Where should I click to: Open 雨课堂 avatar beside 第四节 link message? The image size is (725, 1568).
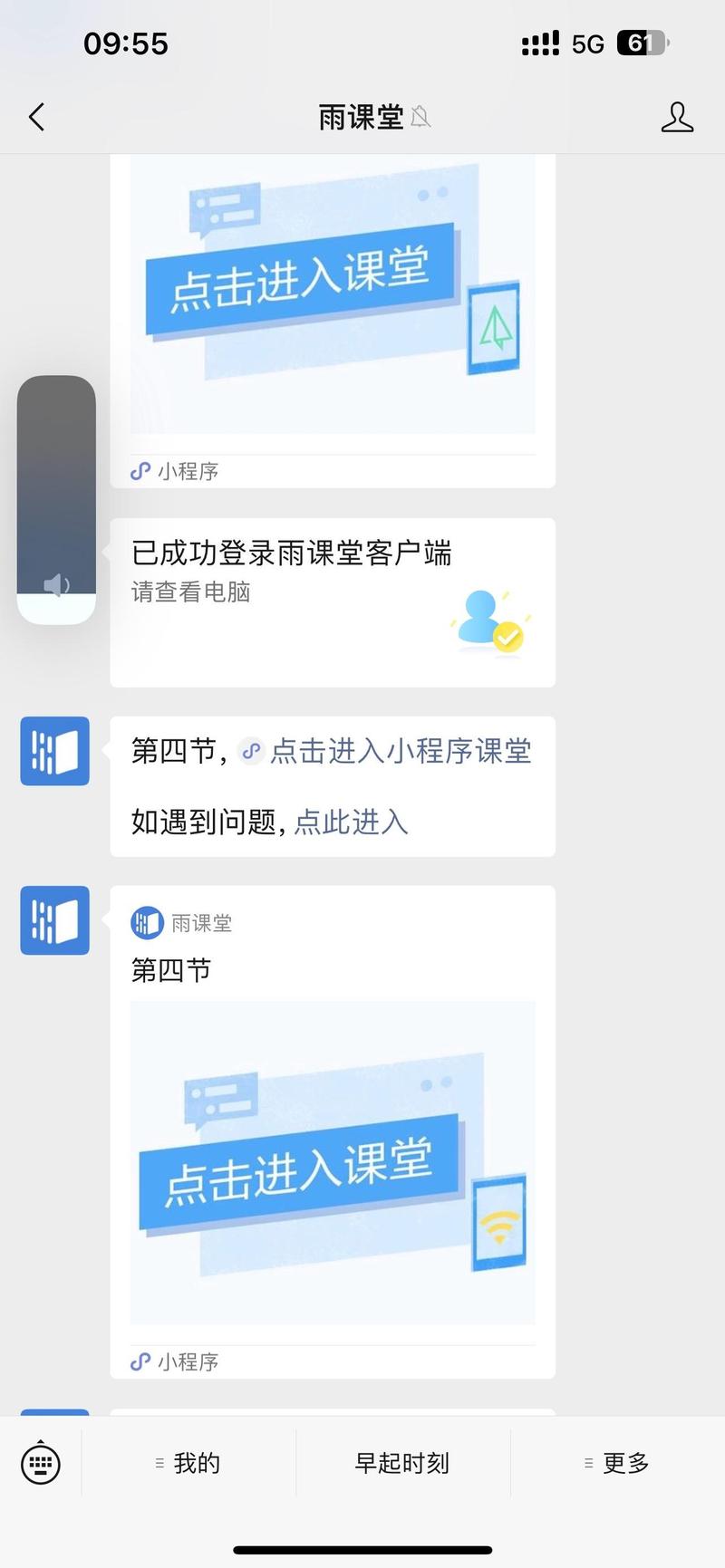click(x=55, y=751)
